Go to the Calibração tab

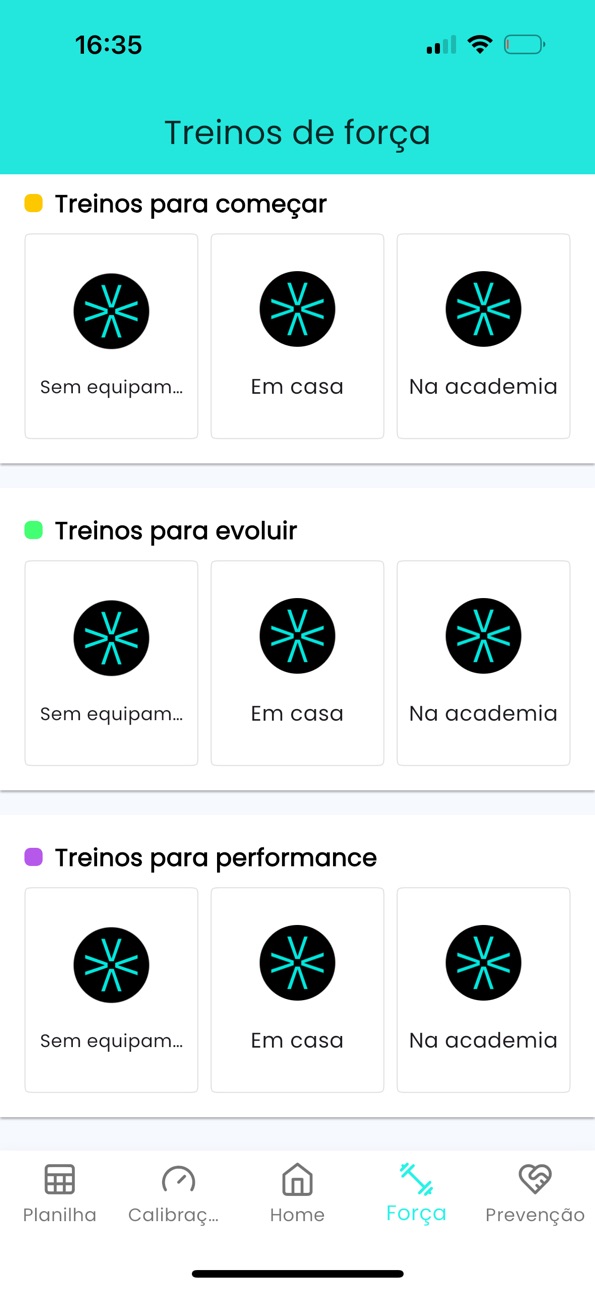tap(178, 1194)
